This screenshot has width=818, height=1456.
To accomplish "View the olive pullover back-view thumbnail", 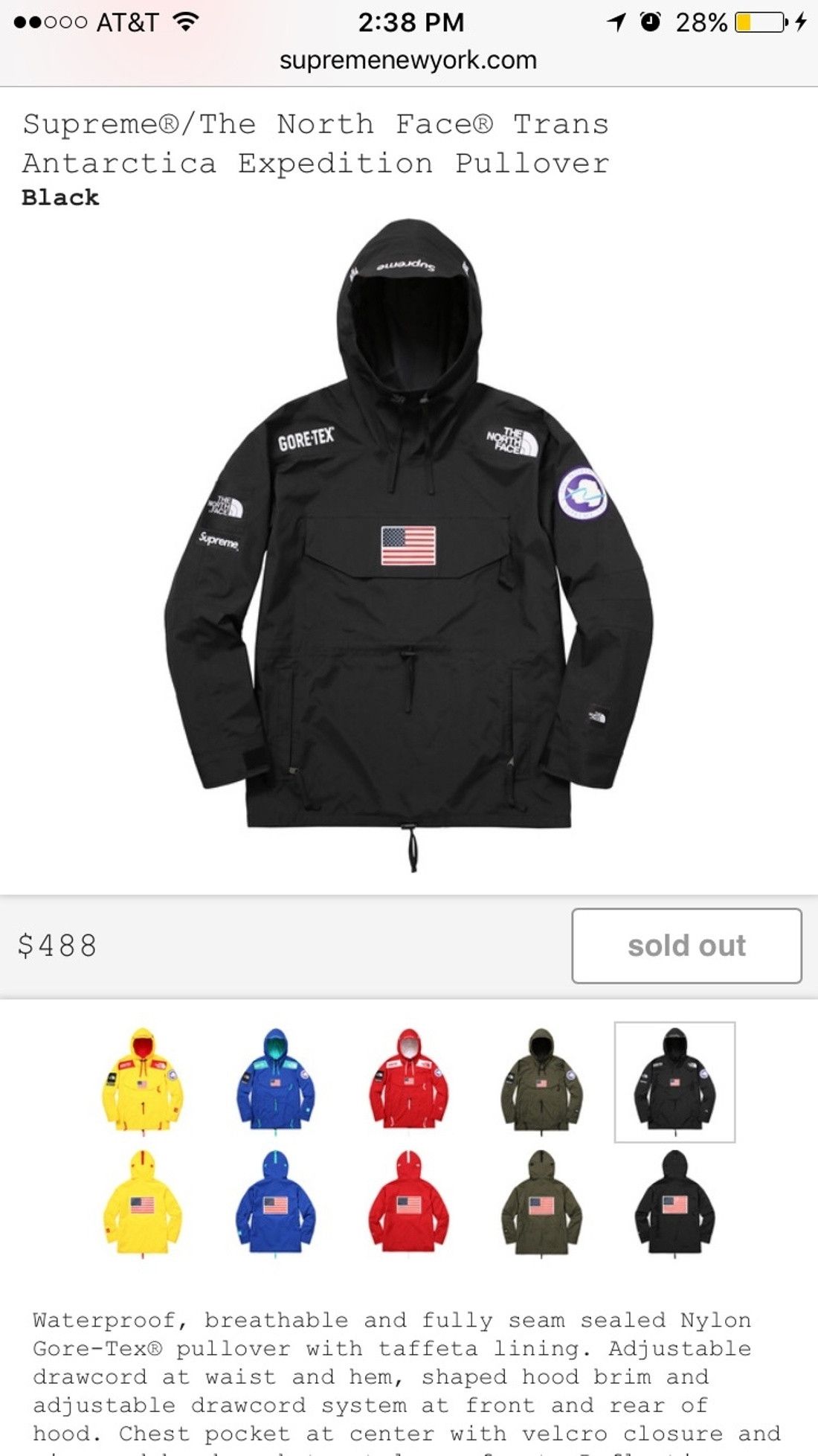I will [541, 1203].
